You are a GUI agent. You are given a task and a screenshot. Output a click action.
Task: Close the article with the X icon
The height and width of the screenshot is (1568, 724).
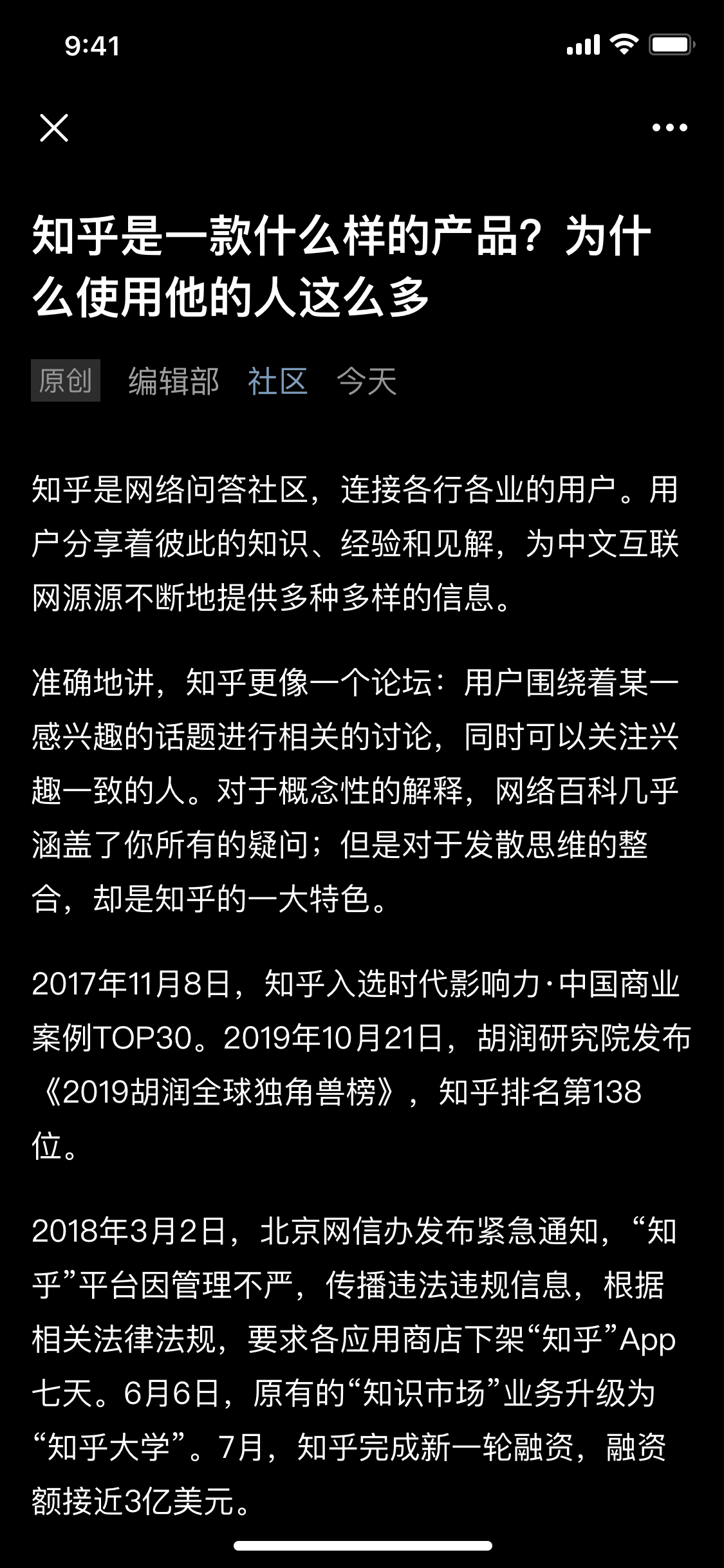pyautogui.click(x=54, y=127)
